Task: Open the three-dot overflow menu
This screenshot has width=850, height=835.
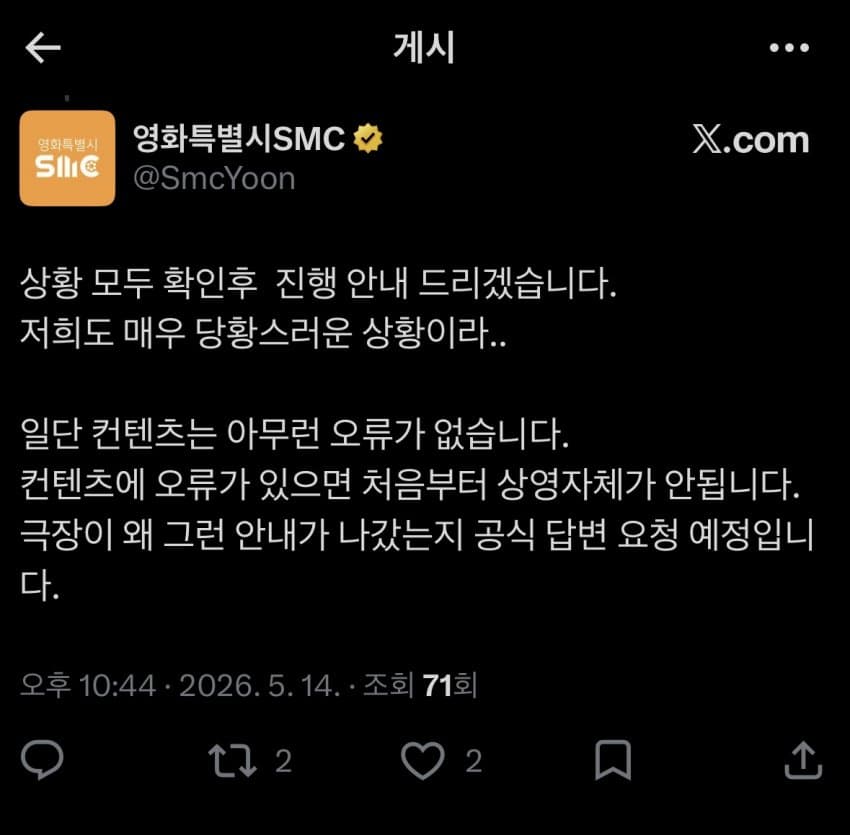Action: click(789, 48)
